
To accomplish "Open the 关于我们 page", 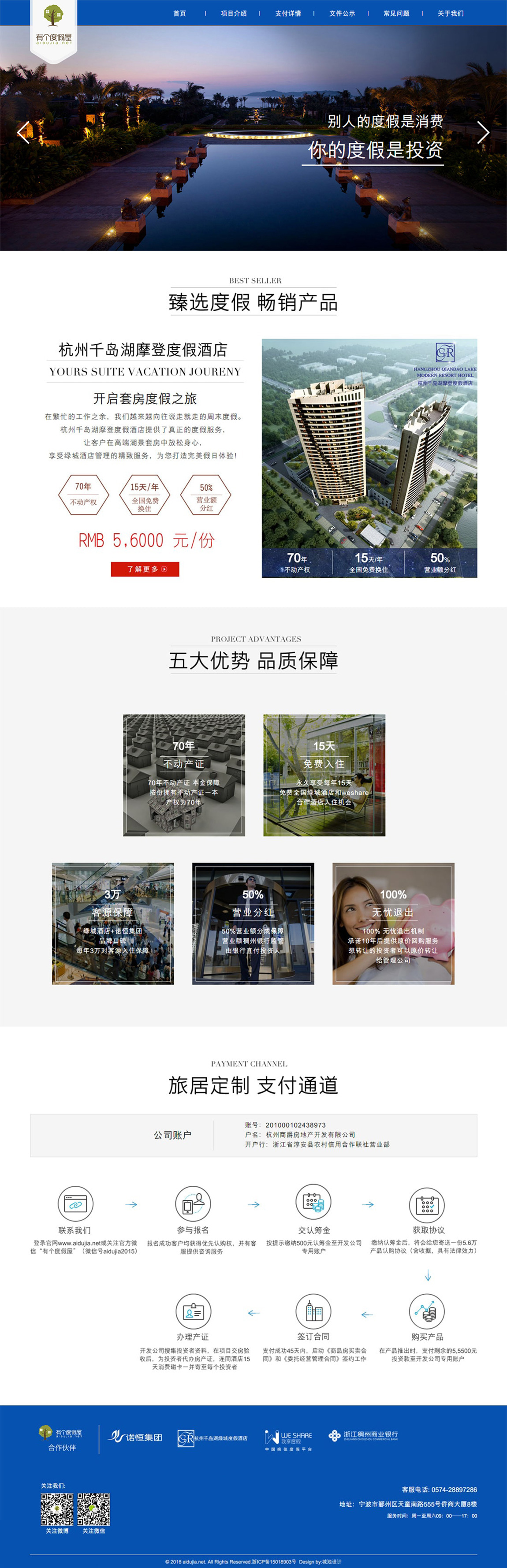I will coord(451,13).
